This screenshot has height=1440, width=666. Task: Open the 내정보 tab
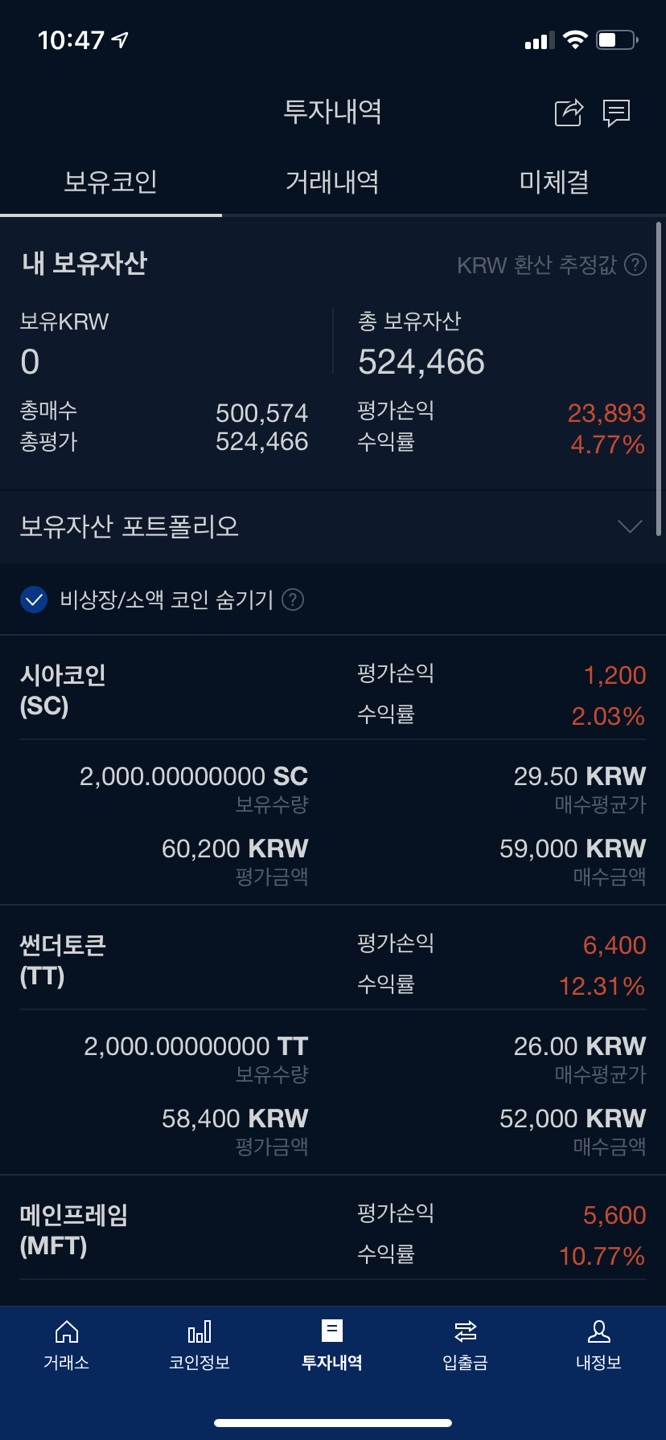coord(599,1345)
